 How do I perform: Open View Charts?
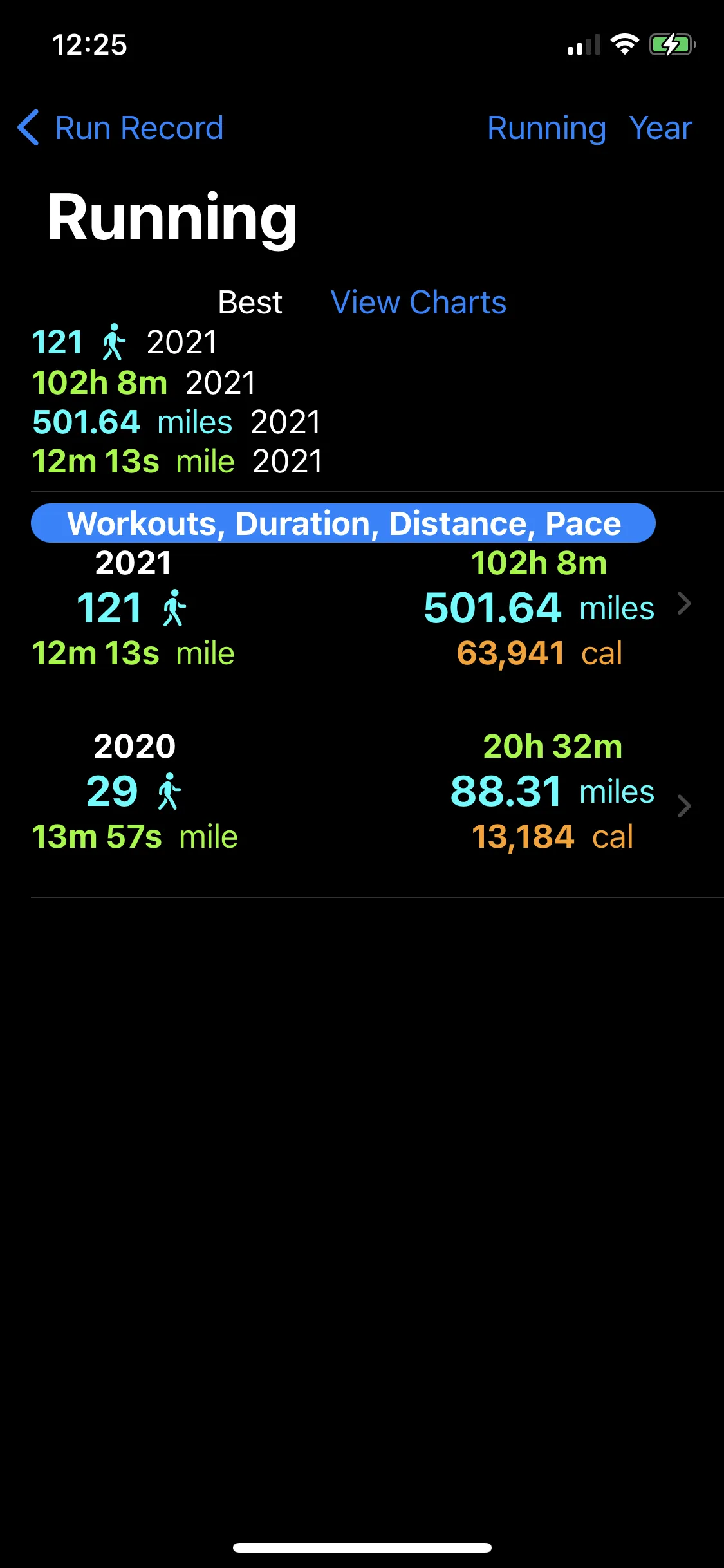pyautogui.click(x=418, y=302)
